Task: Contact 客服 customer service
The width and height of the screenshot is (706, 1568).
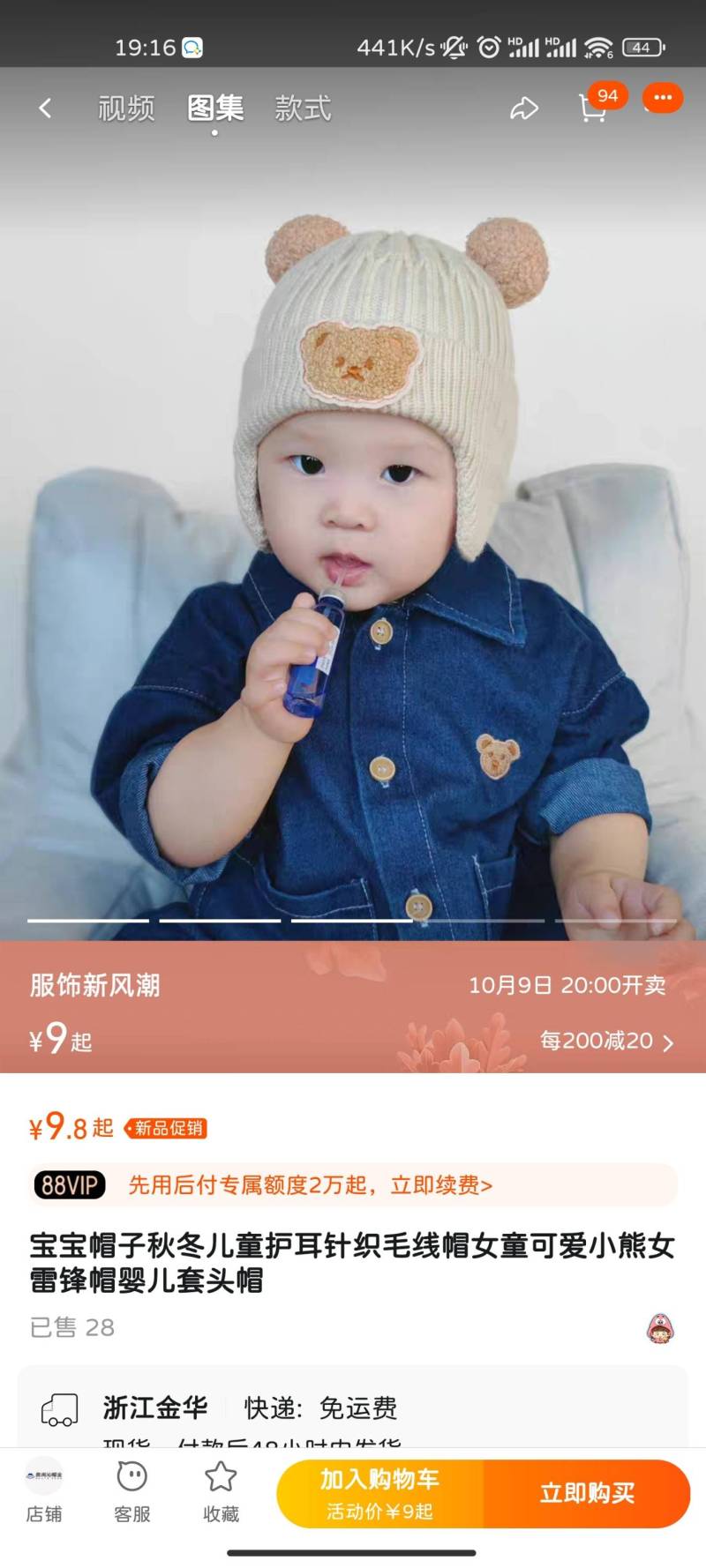Action: click(x=132, y=1492)
